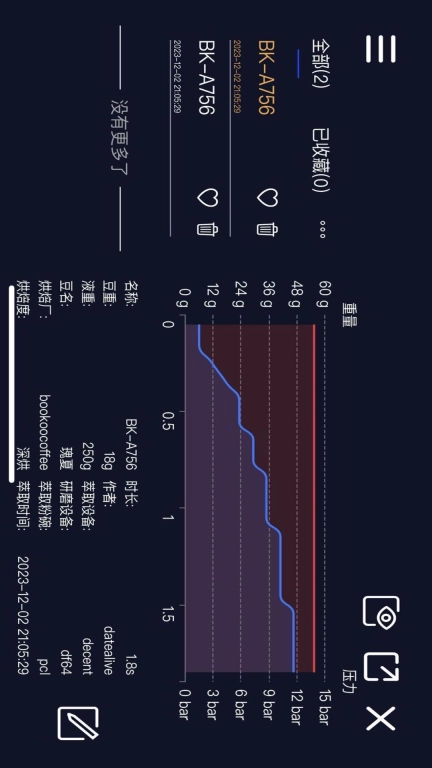This screenshot has width=432, height=768.
Task: Edit the record details with pencil icon
Action: pyautogui.click(x=78, y=723)
